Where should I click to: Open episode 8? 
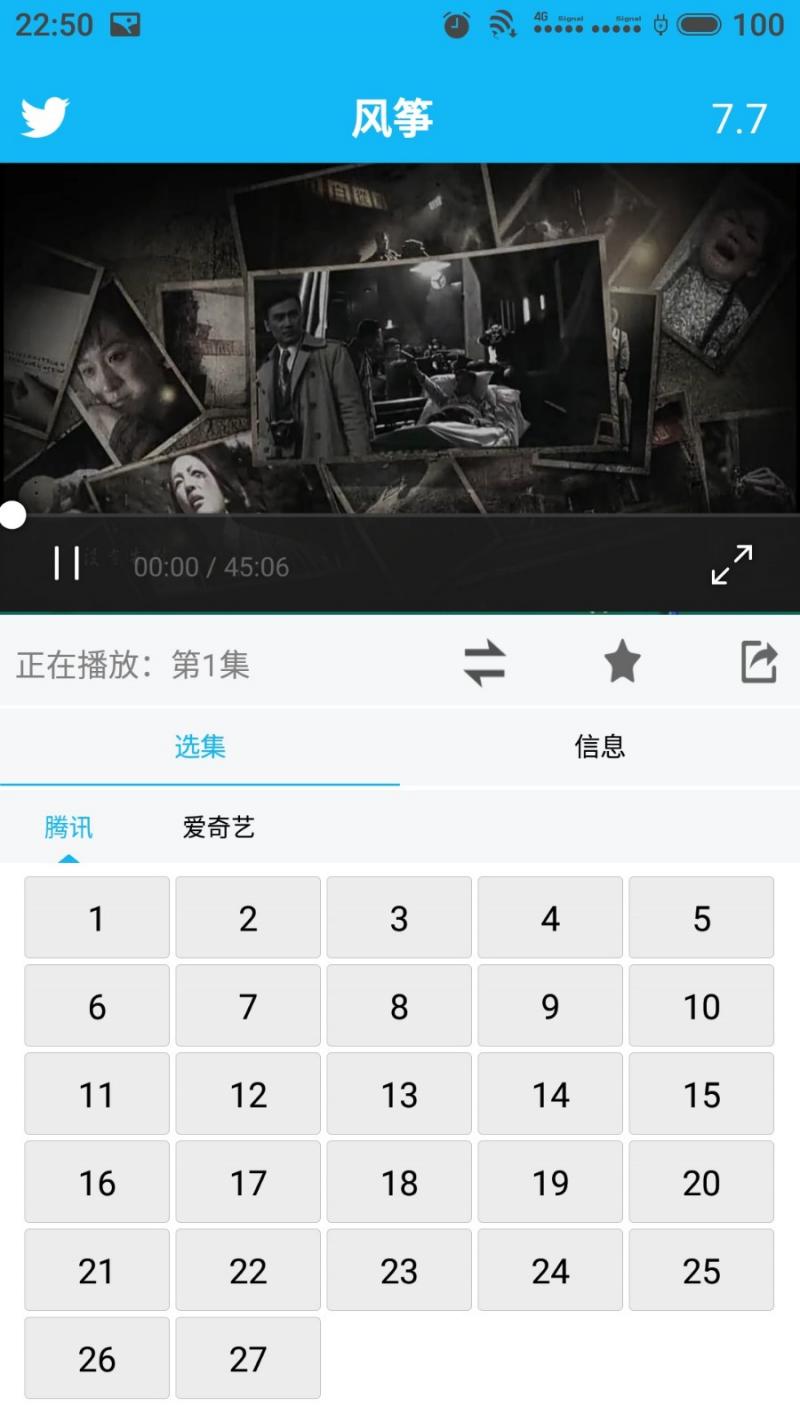pyautogui.click(x=399, y=1006)
